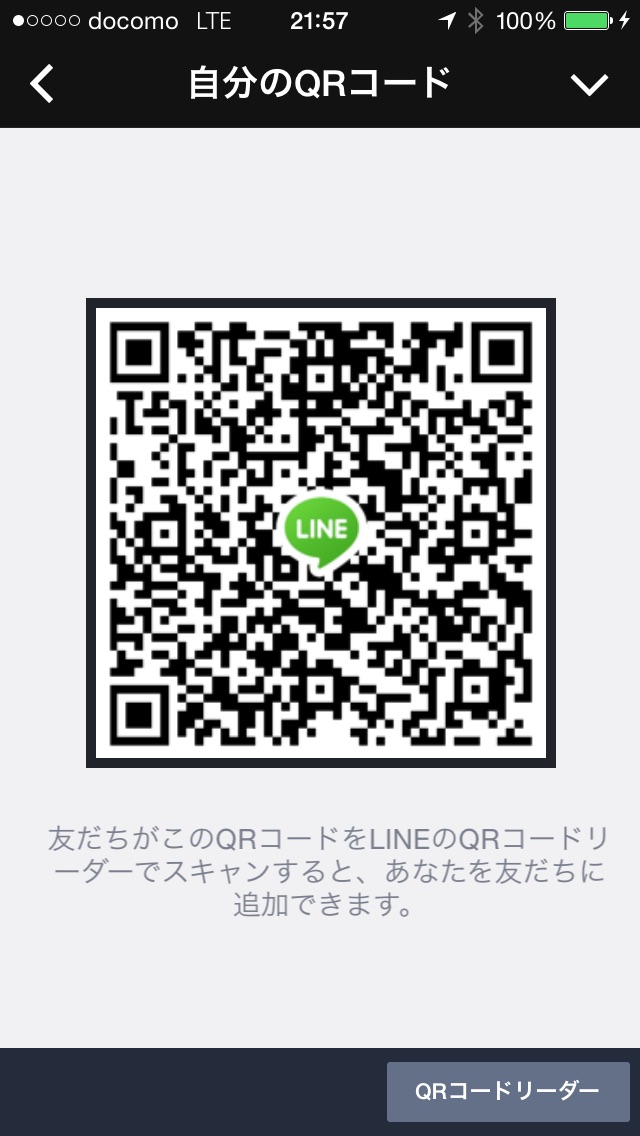The width and height of the screenshot is (640, 1136).
Task: Go back using the header arrow
Action: 41,84
